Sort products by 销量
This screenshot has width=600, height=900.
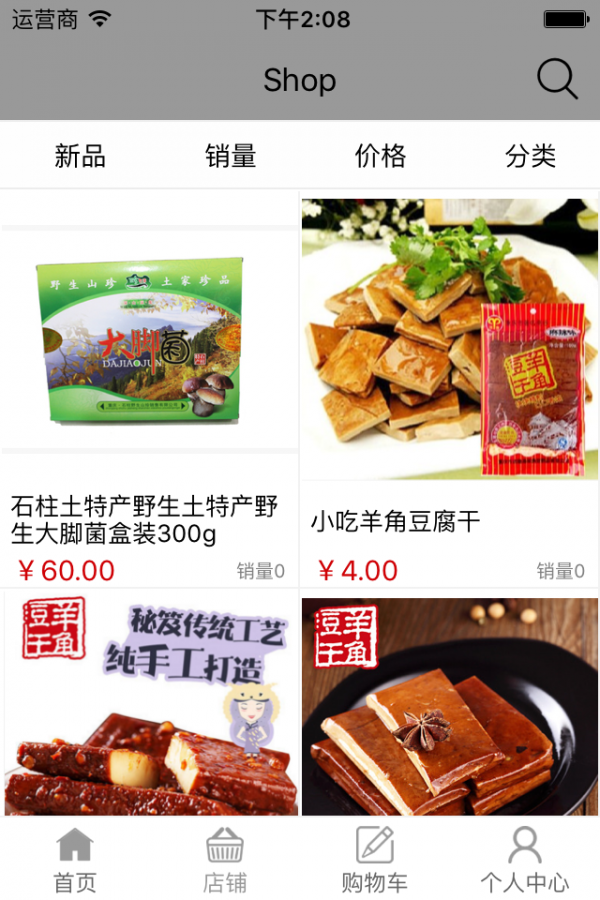231,156
